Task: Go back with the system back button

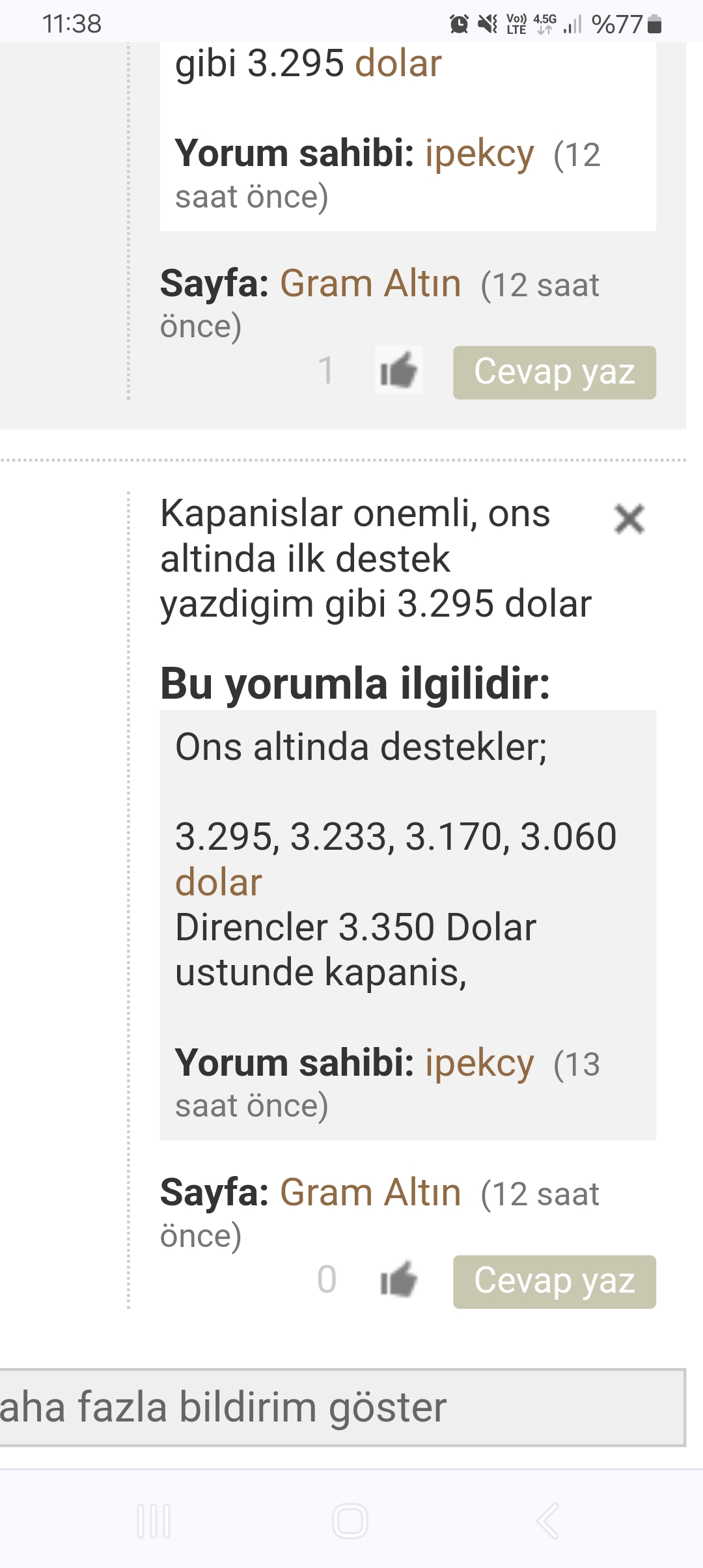Action: point(547,1521)
